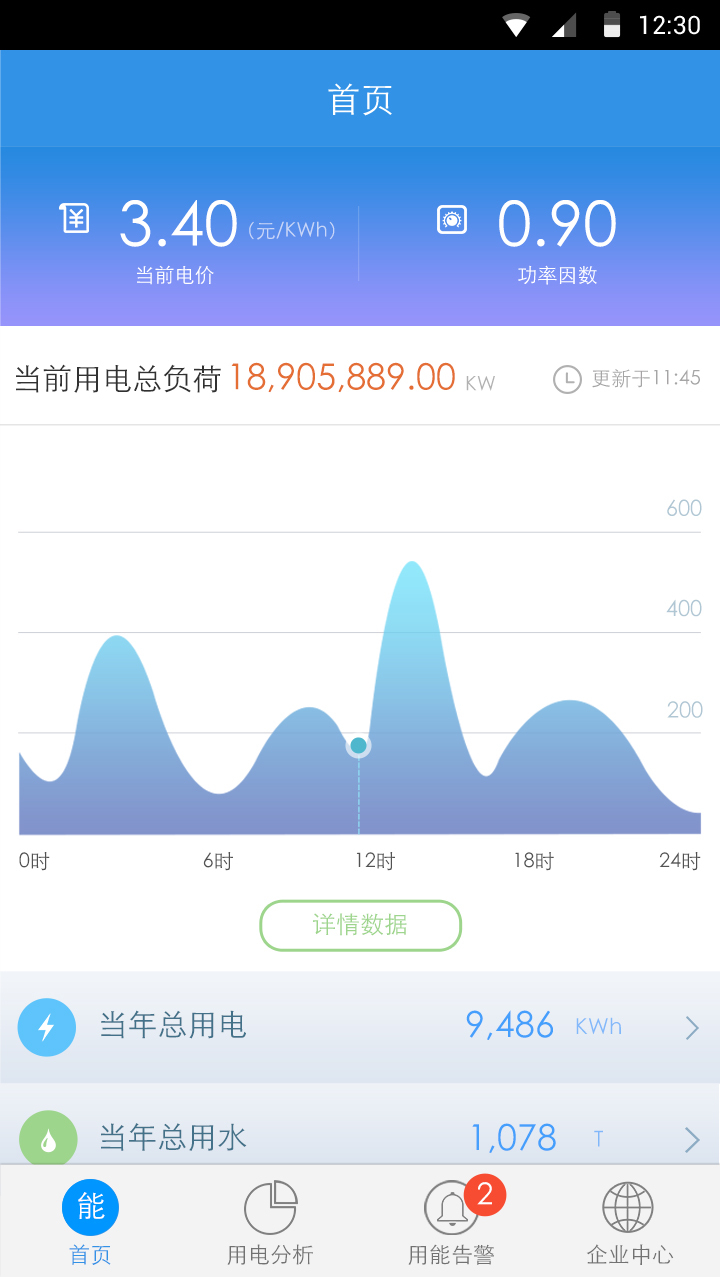Image resolution: width=720 pixels, height=1280 pixels.
Task: Switch to the 用电分析 tab
Action: tap(270, 1222)
